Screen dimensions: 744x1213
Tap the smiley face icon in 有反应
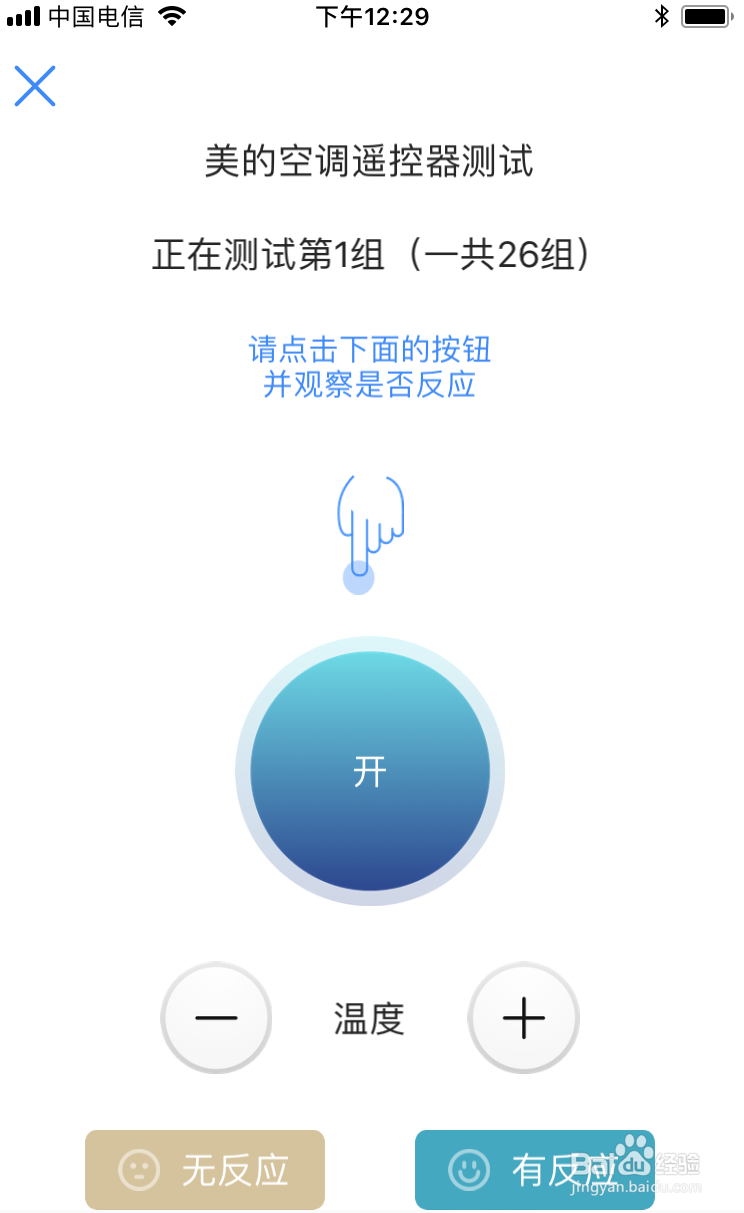[x=468, y=1170]
